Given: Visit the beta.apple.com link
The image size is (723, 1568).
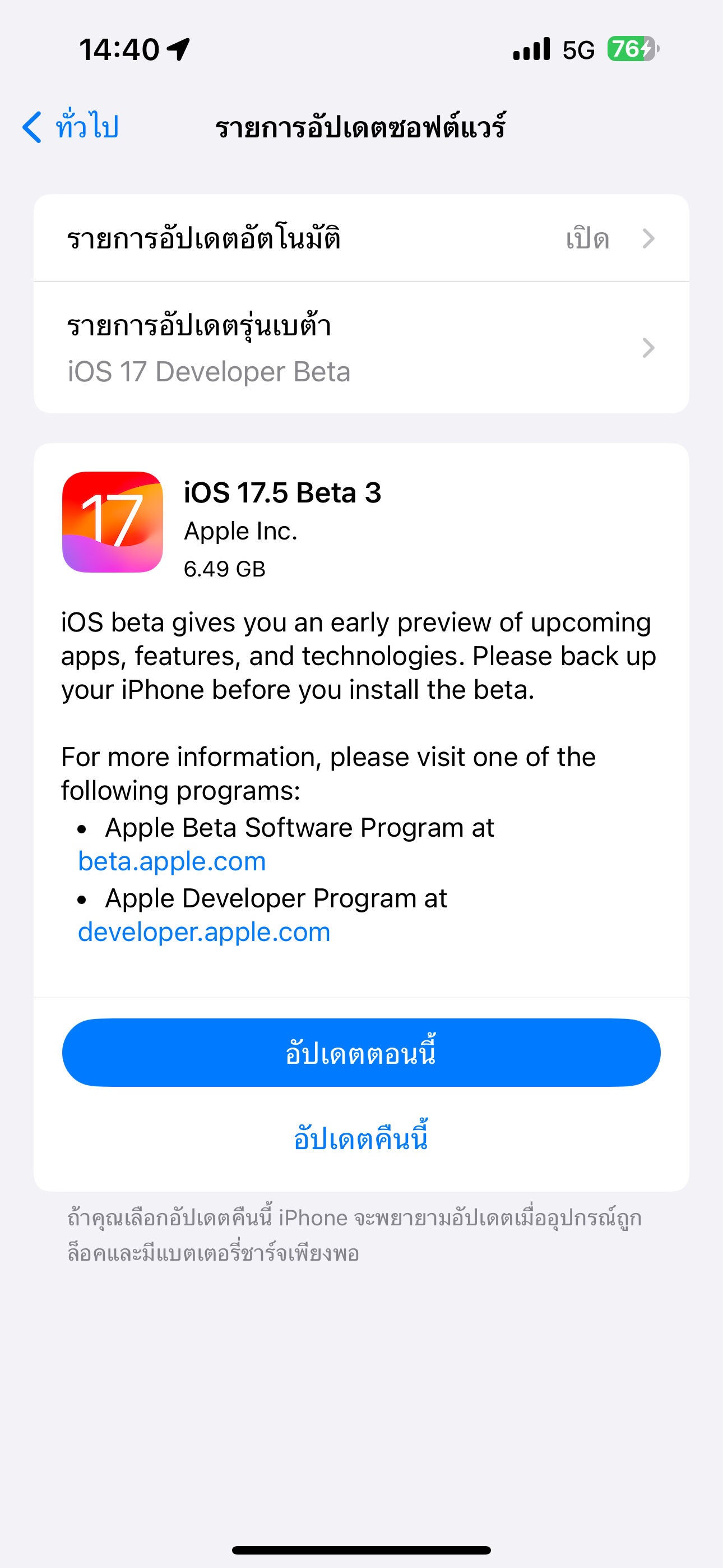Looking at the screenshot, I should pos(172,861).
